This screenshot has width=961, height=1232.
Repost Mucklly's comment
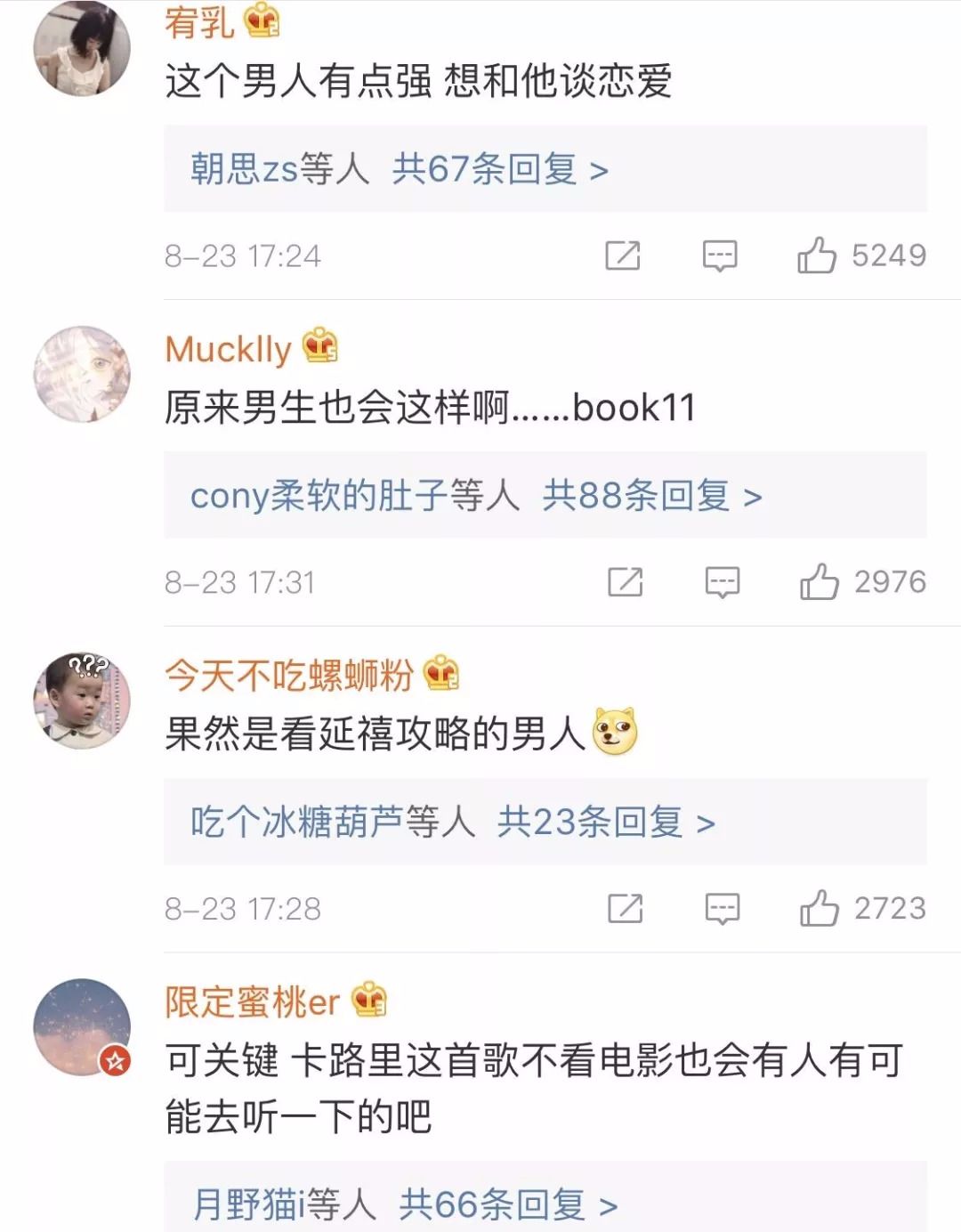626,582
